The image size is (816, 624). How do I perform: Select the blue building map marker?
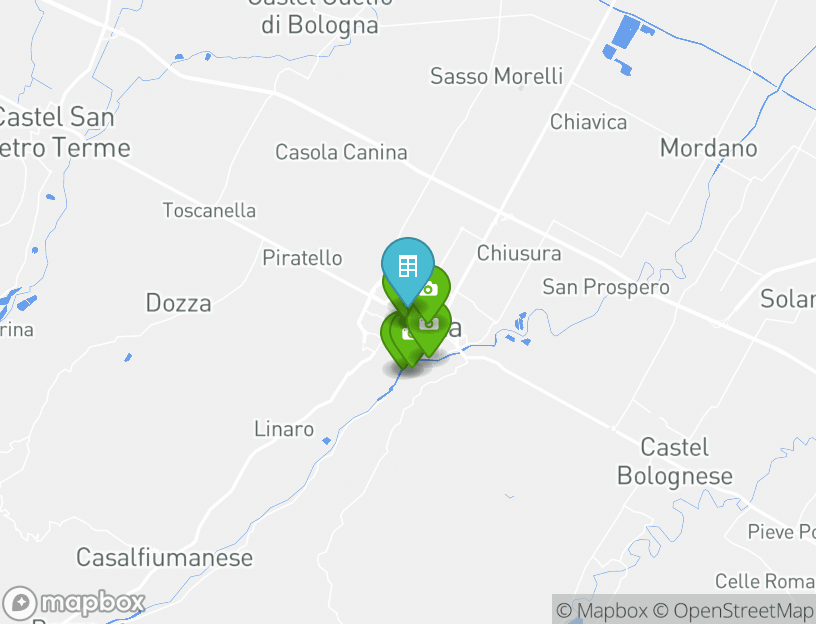click(407, 268)
